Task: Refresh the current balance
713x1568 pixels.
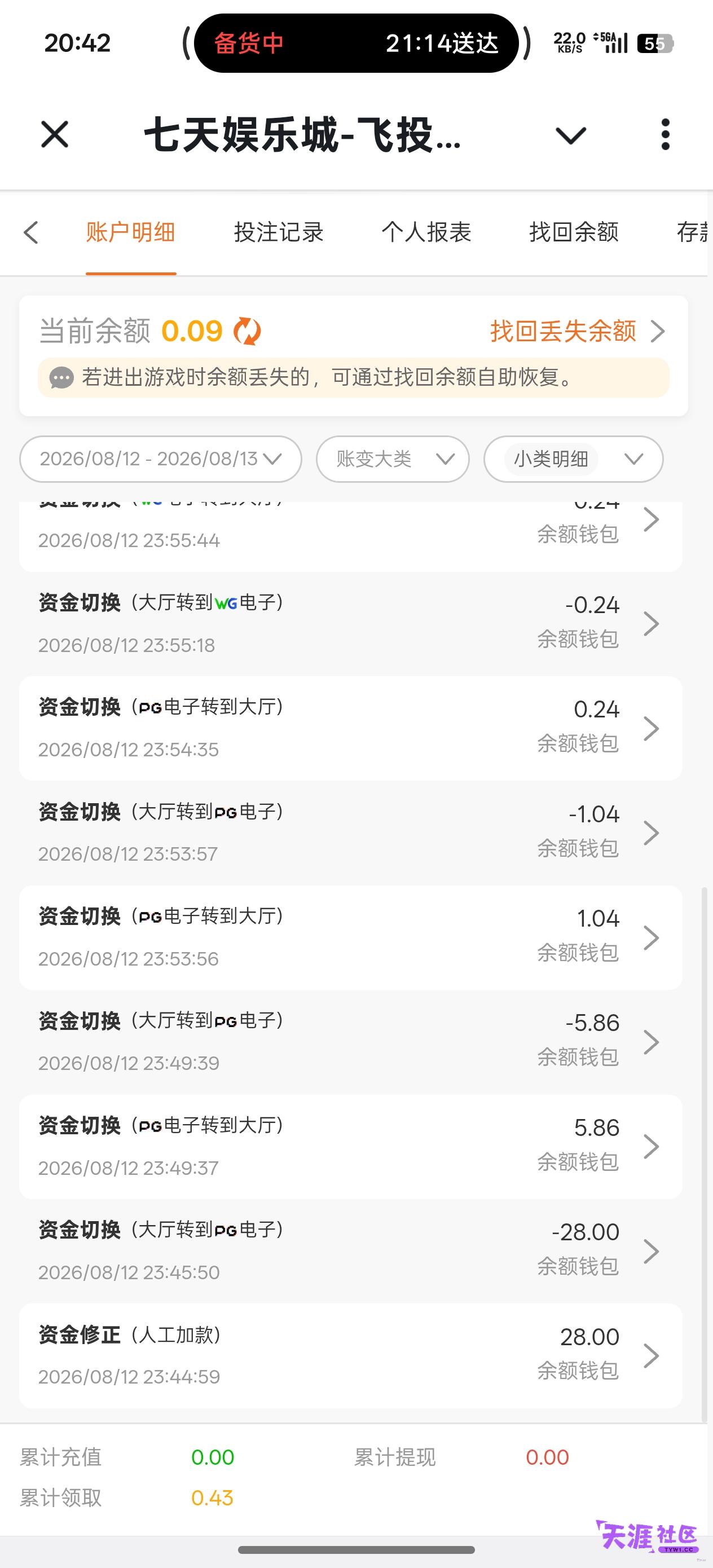Action: tap(248, 332)
